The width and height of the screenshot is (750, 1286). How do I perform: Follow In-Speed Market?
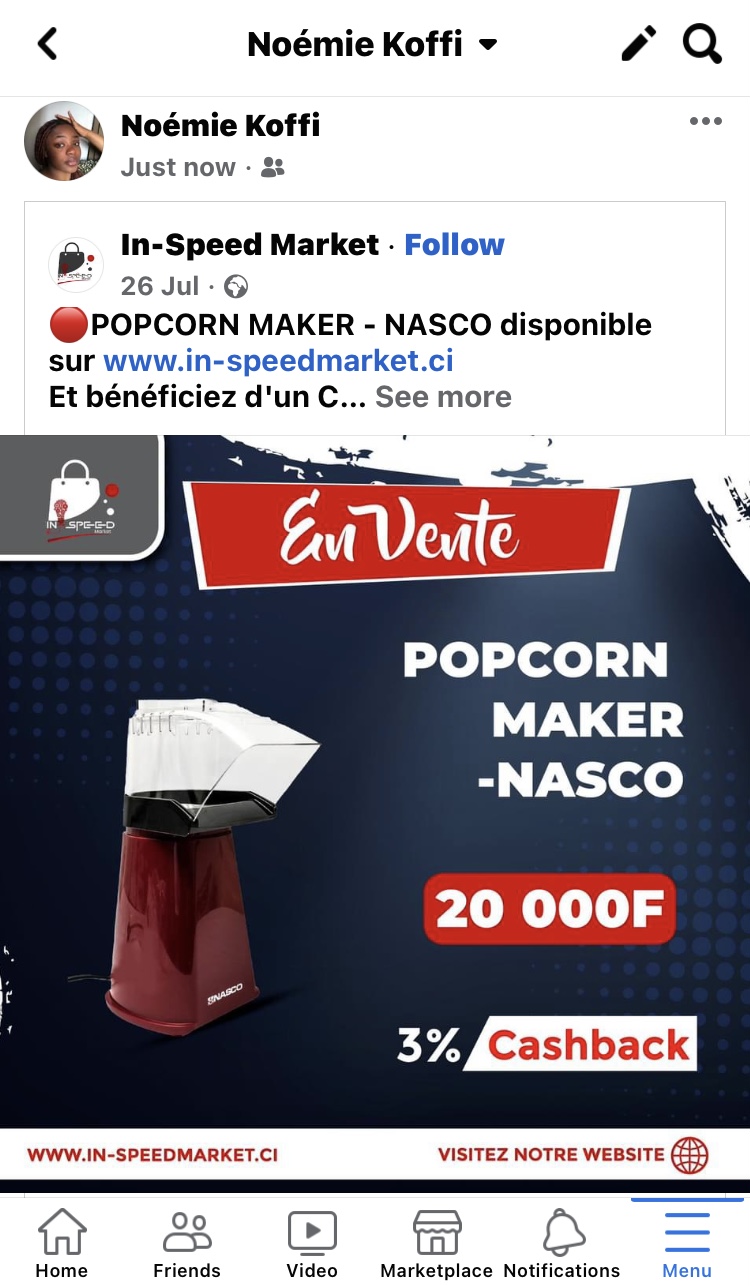click(x=454, y=245)
